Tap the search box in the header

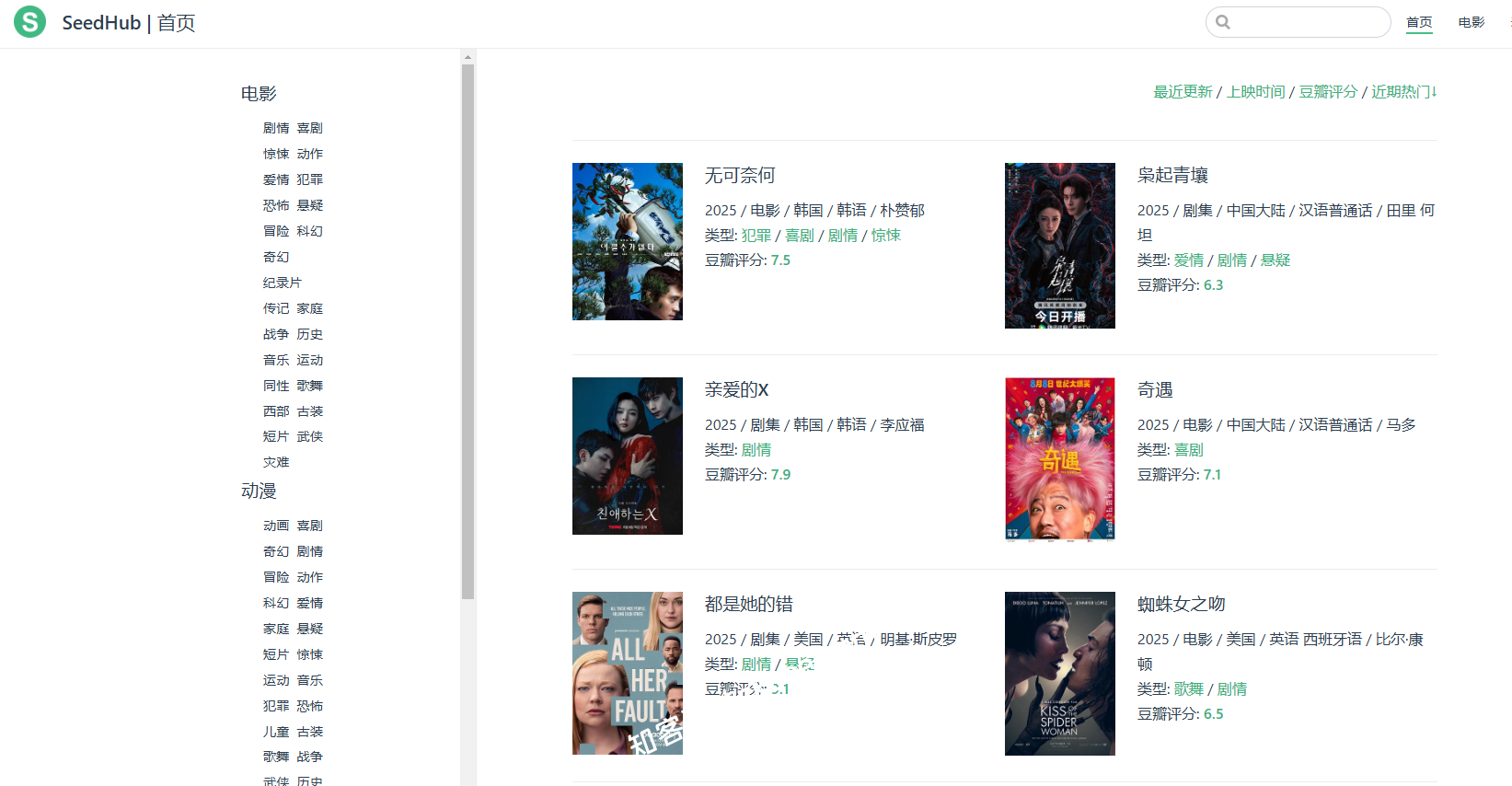point(1309,22)
